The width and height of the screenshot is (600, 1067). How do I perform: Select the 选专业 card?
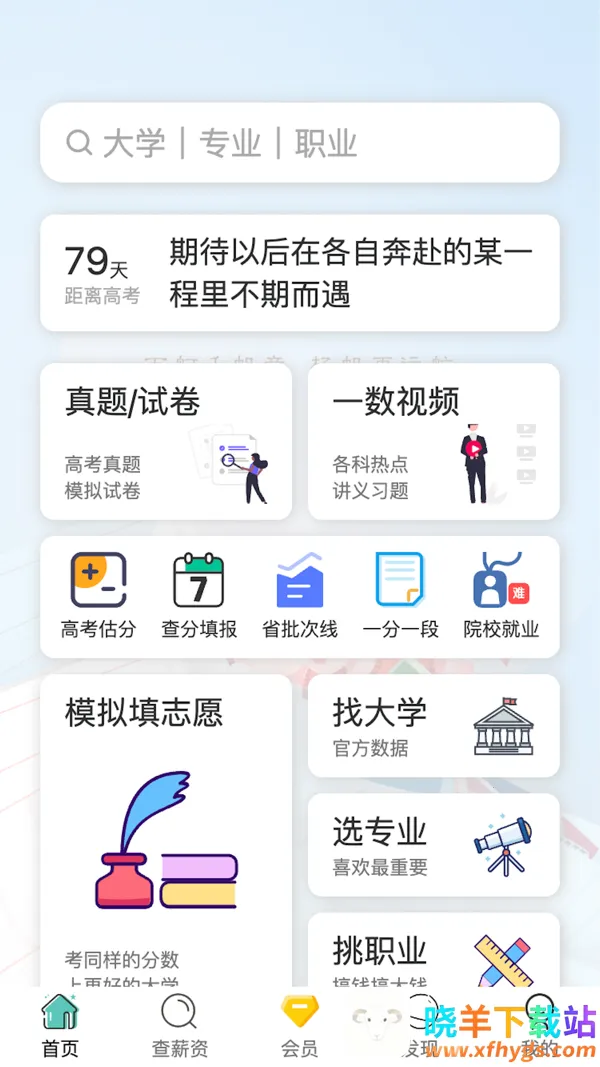[433, 845]
